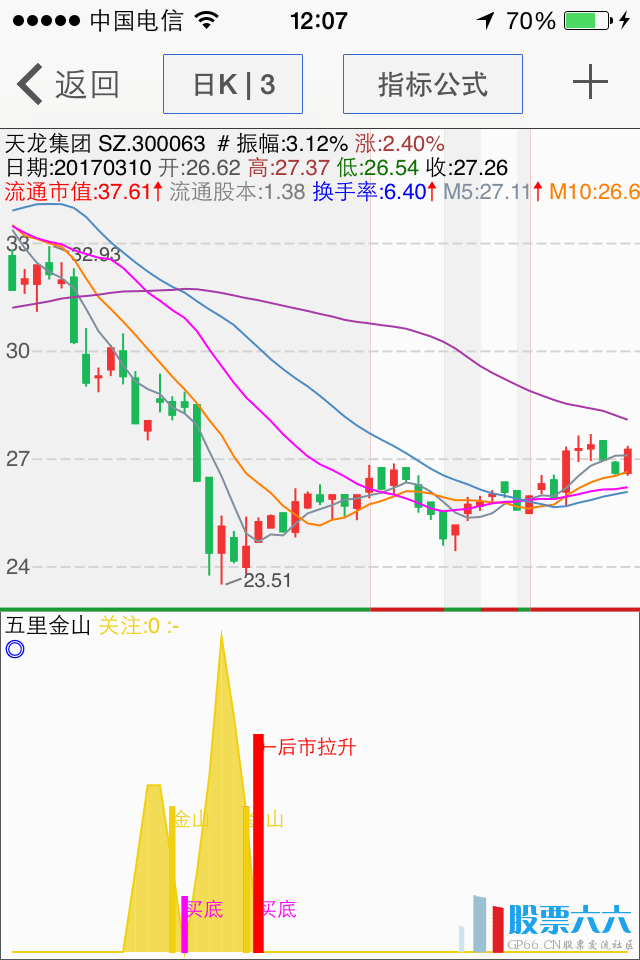Open the 日K | 3 period selector
Screen dimensions: 640x960
coord(233,84)
